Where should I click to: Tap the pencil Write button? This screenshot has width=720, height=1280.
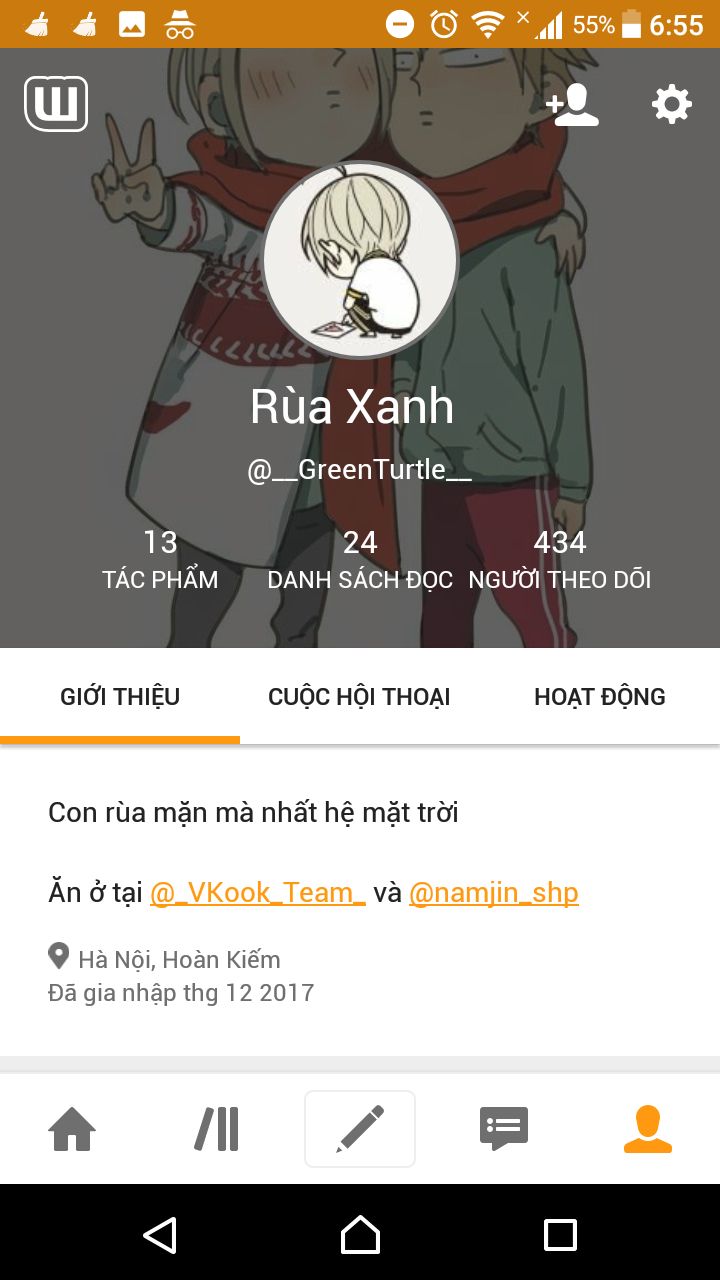pos(360,1129)
